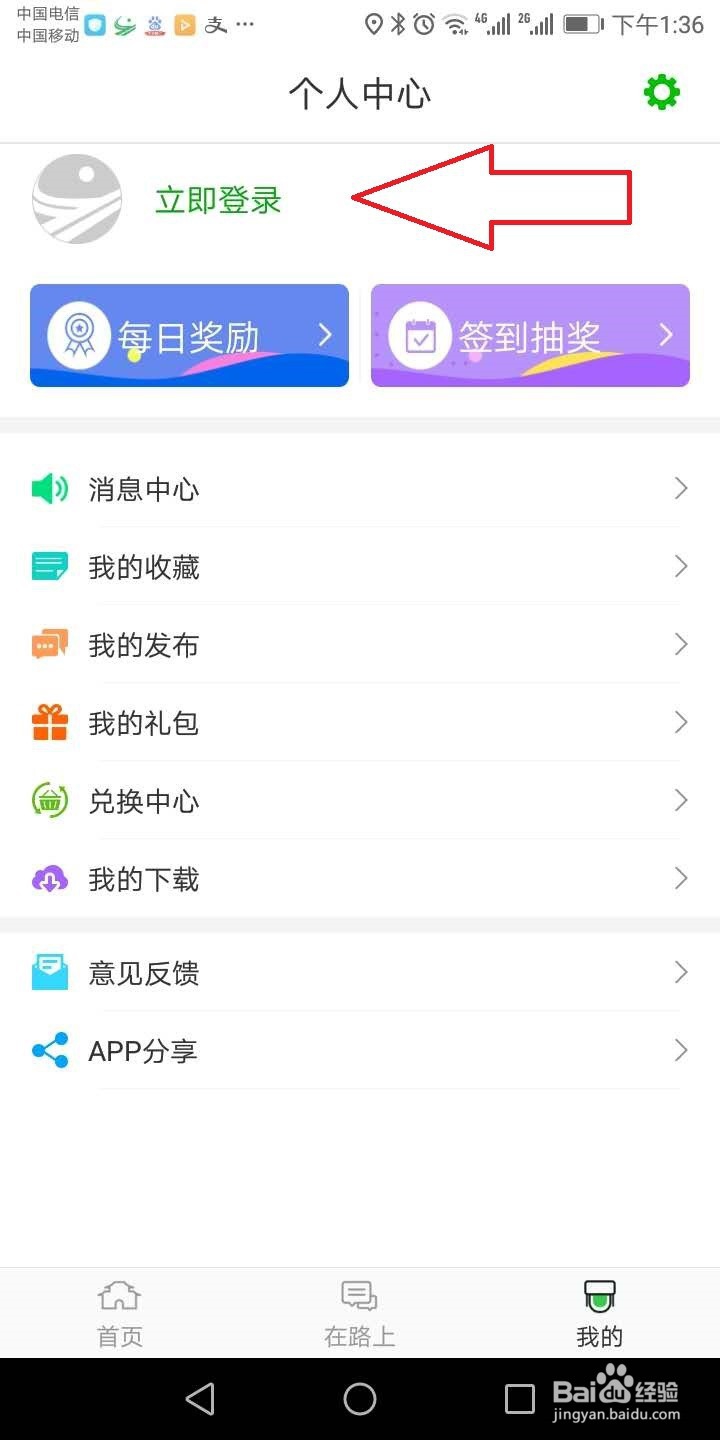Viewport: 720px width, 1440px height.
Task: View 我的发布 posts
Action: (x=360, y=645)
